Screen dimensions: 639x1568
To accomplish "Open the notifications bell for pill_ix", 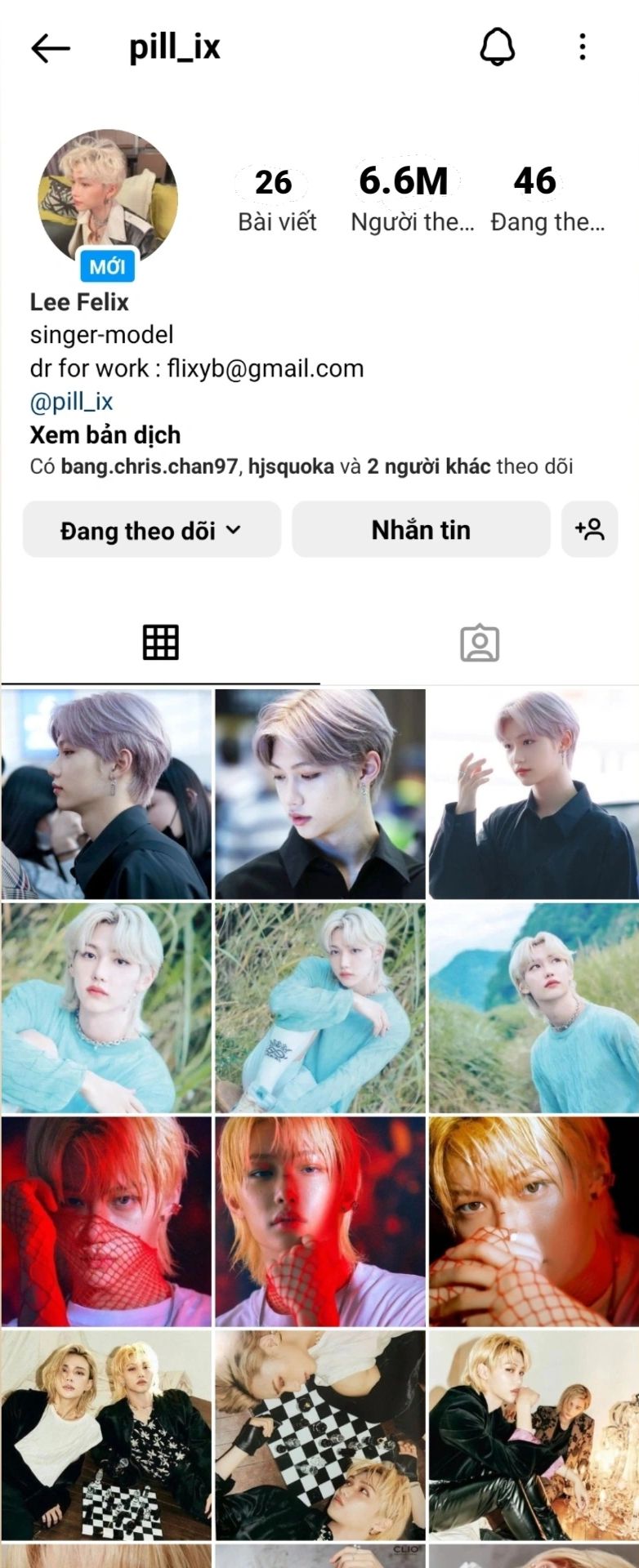I will pyautogui.click(x=497, y=47).
